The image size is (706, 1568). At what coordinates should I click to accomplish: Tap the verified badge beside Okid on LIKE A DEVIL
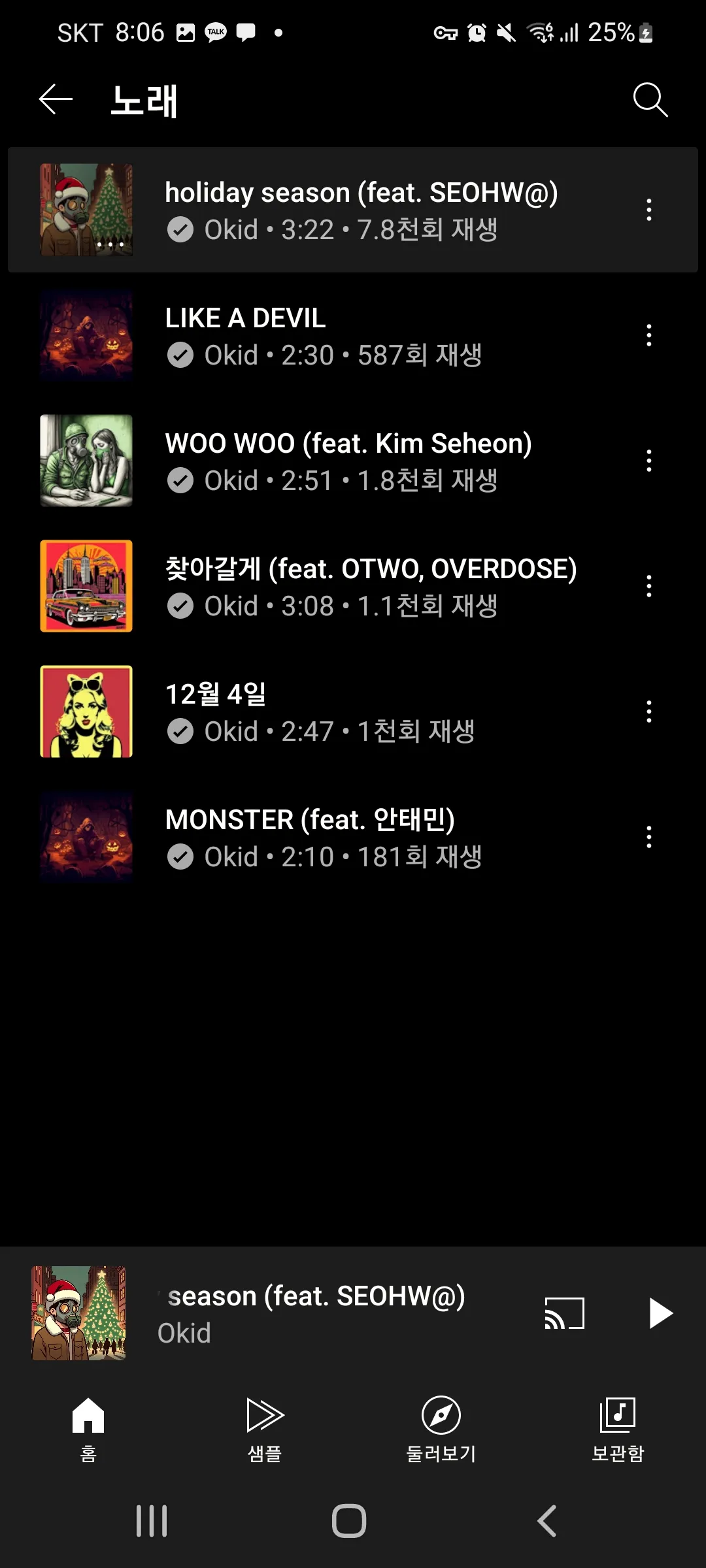[x=180, y=355]
